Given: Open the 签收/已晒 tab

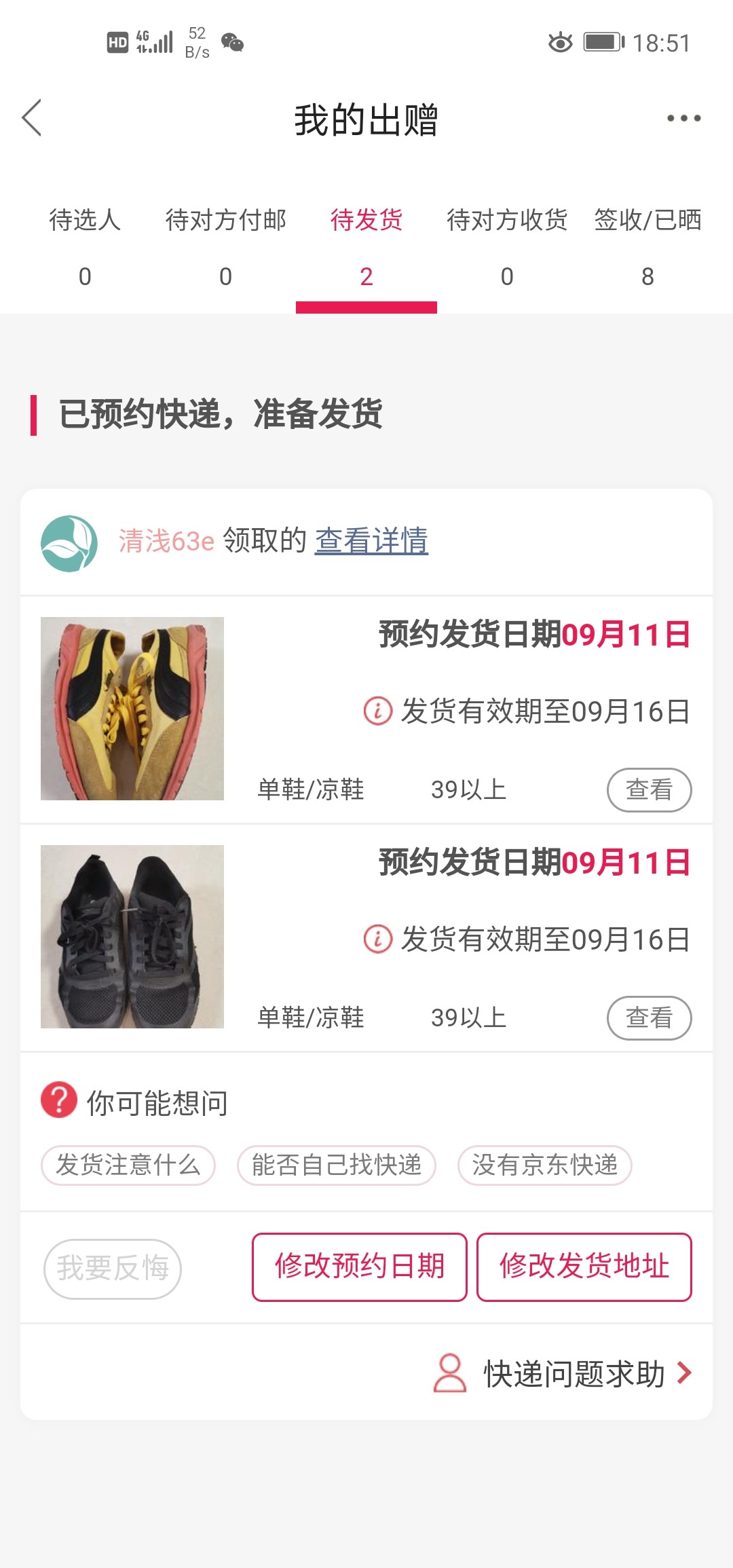Looking at the screenshot, I should tap(647, 246).
